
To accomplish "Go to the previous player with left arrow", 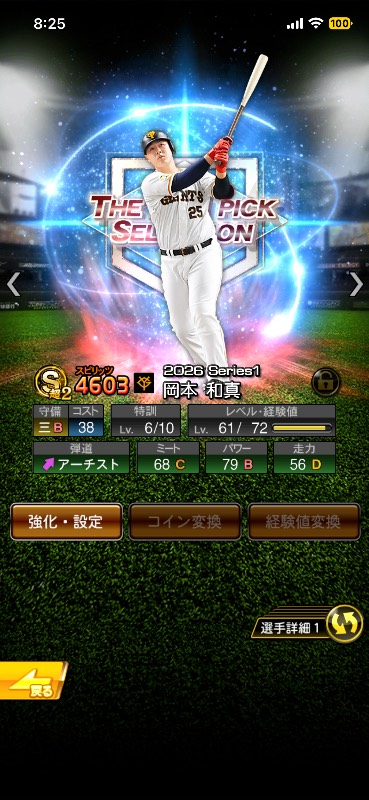I will 13,284.
